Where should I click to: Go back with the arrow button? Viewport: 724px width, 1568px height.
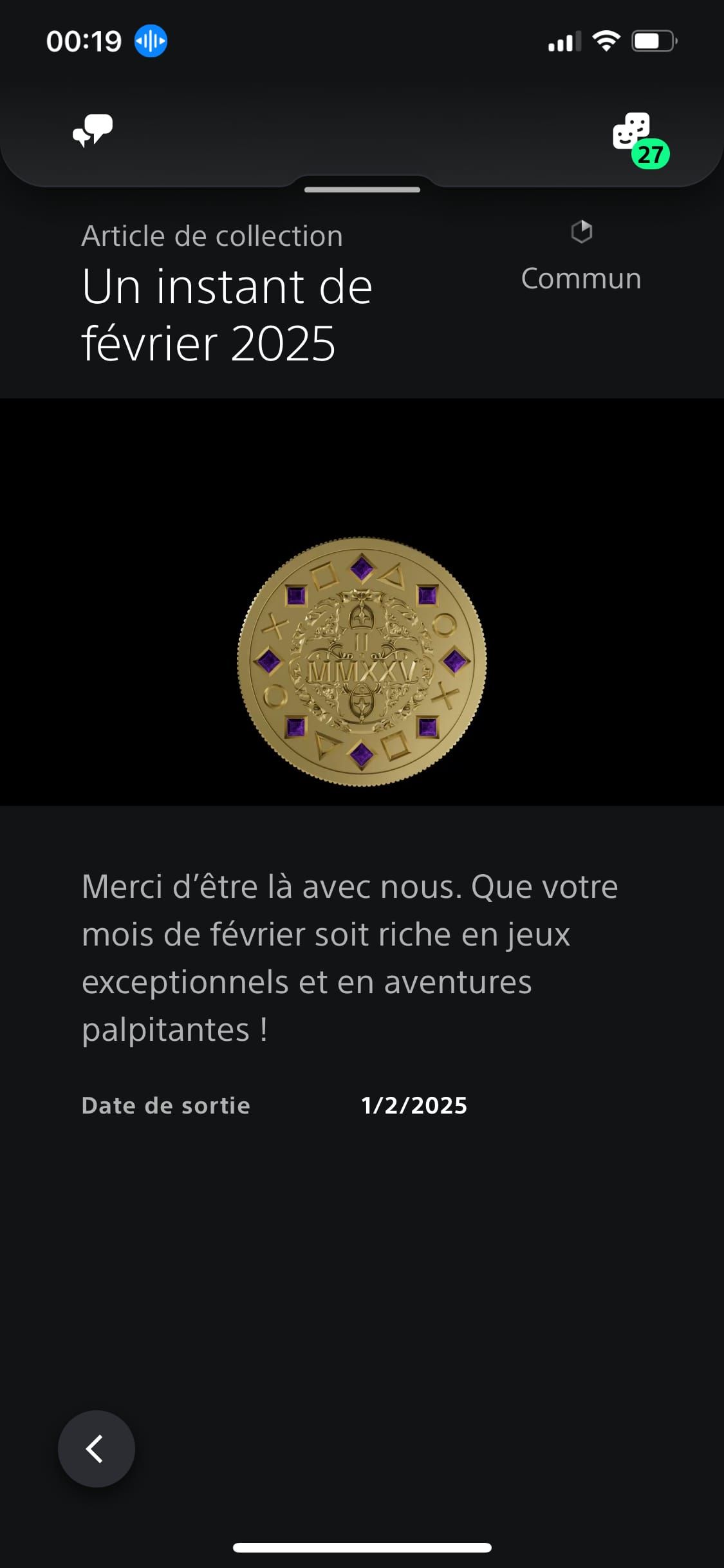coord(97,1448)
